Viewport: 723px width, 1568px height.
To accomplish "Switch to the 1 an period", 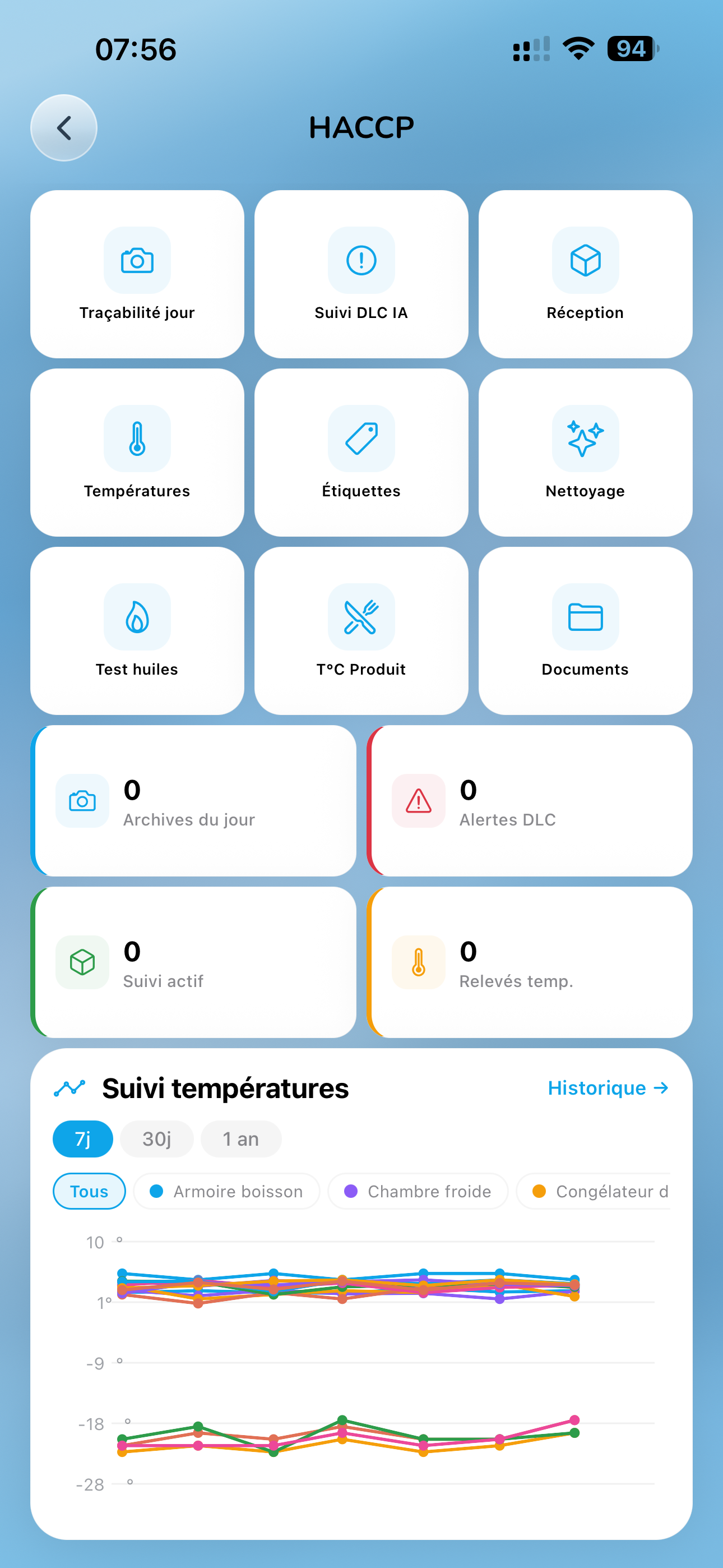I will [x=240, y=1139].
